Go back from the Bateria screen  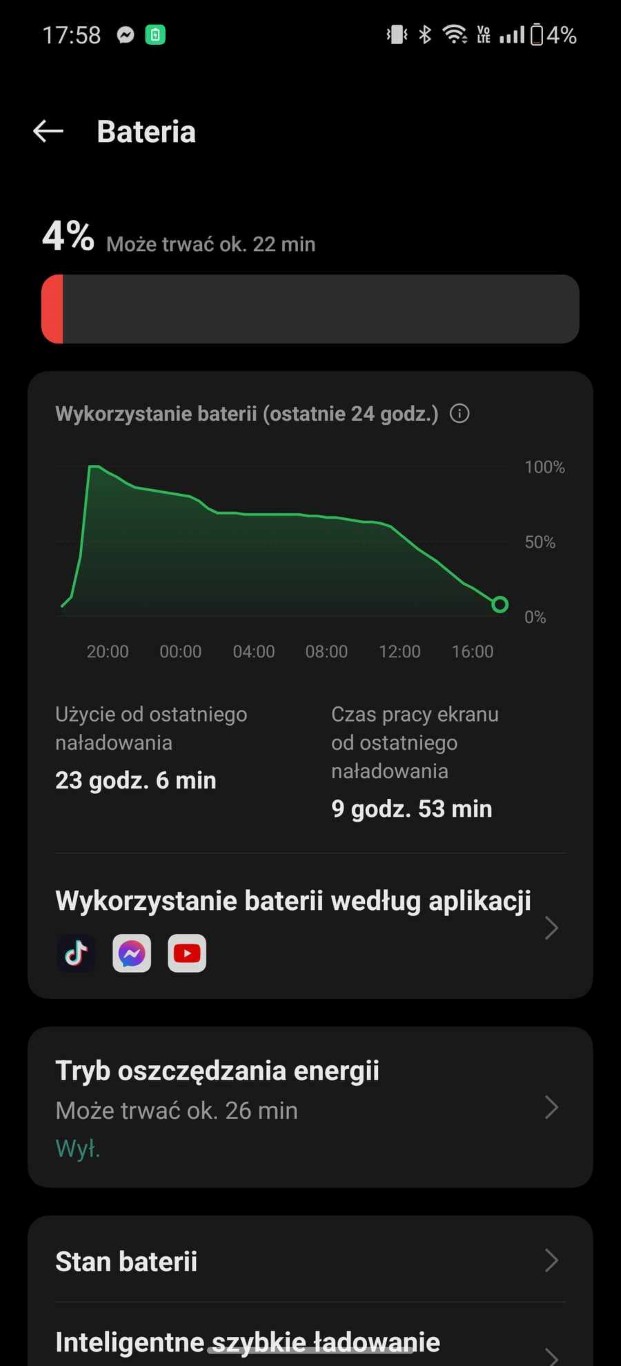(x=47, y=131)
